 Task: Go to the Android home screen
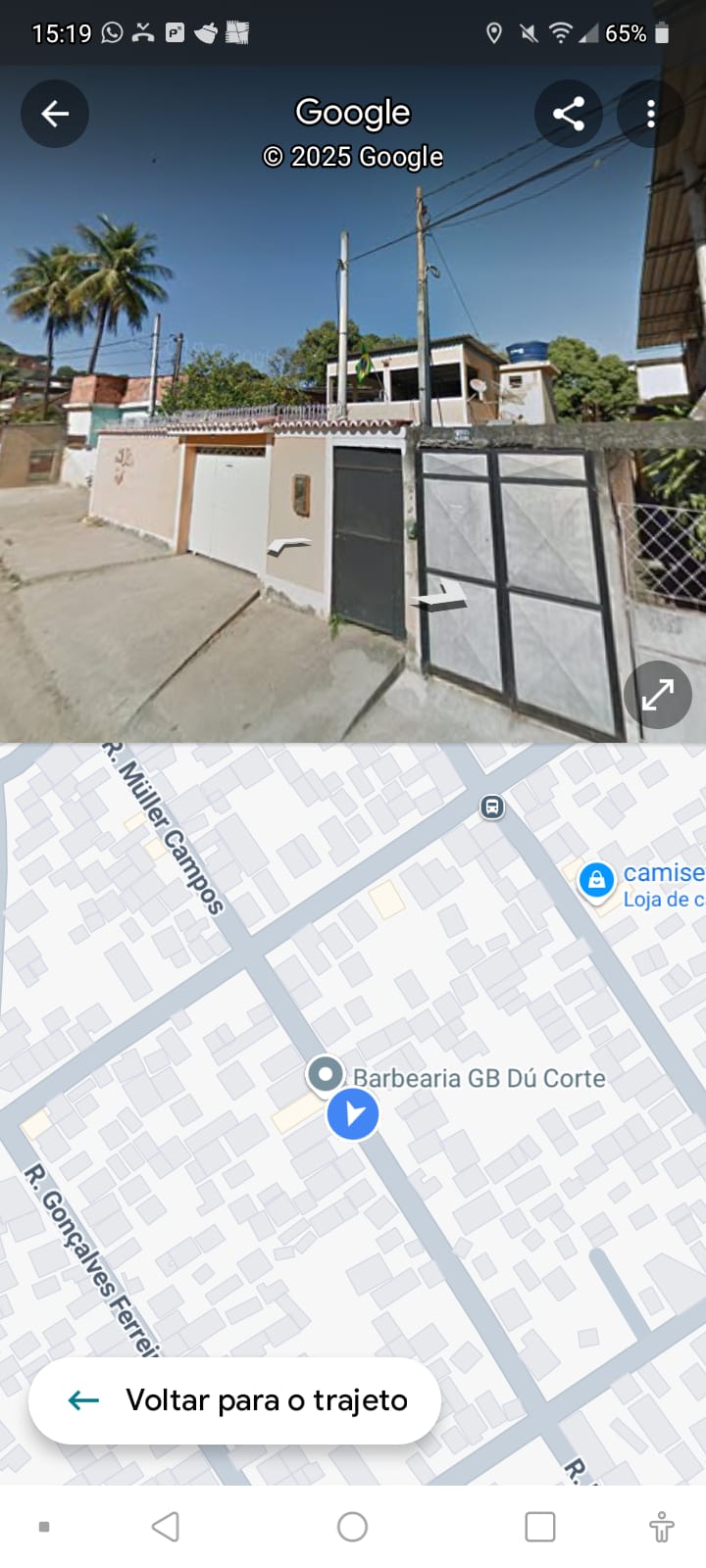pos(352,1526)
